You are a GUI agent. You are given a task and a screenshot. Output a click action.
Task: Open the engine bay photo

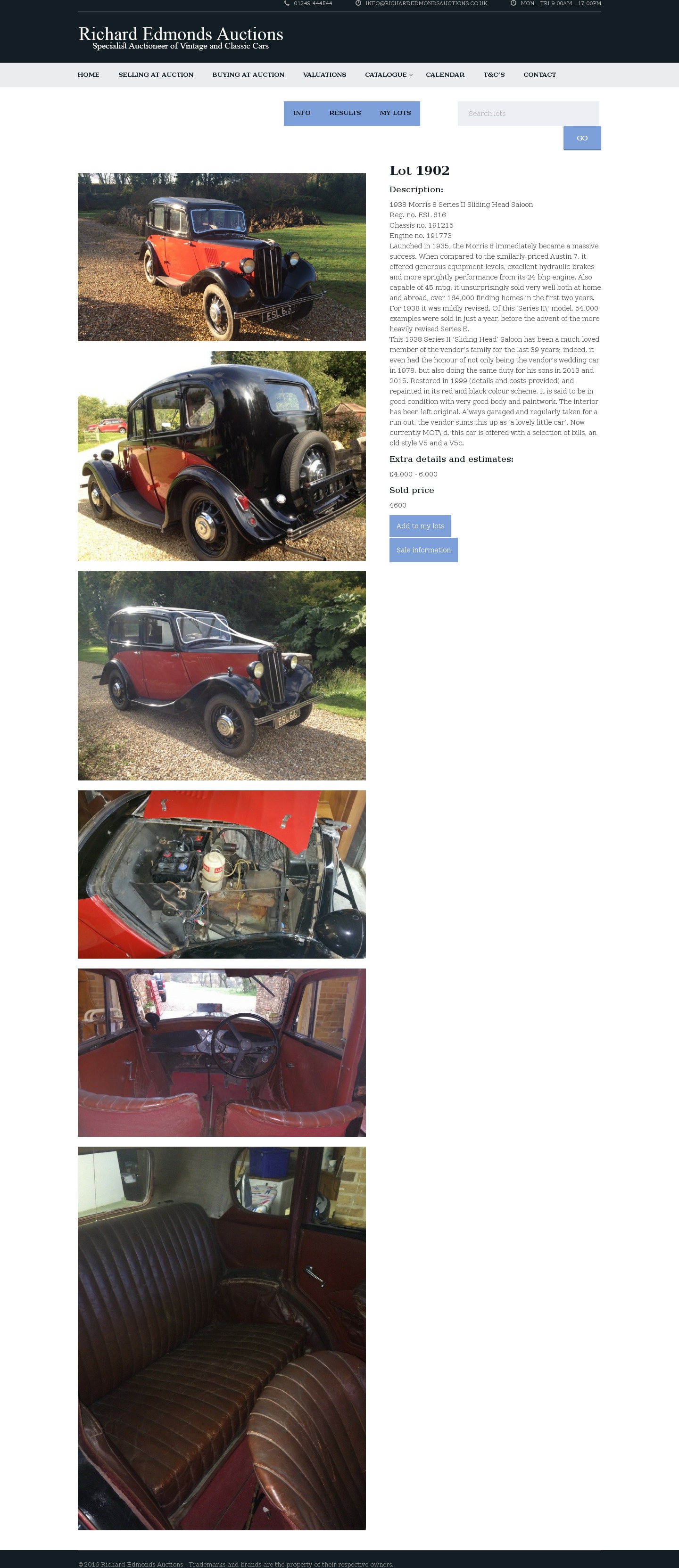222,874
